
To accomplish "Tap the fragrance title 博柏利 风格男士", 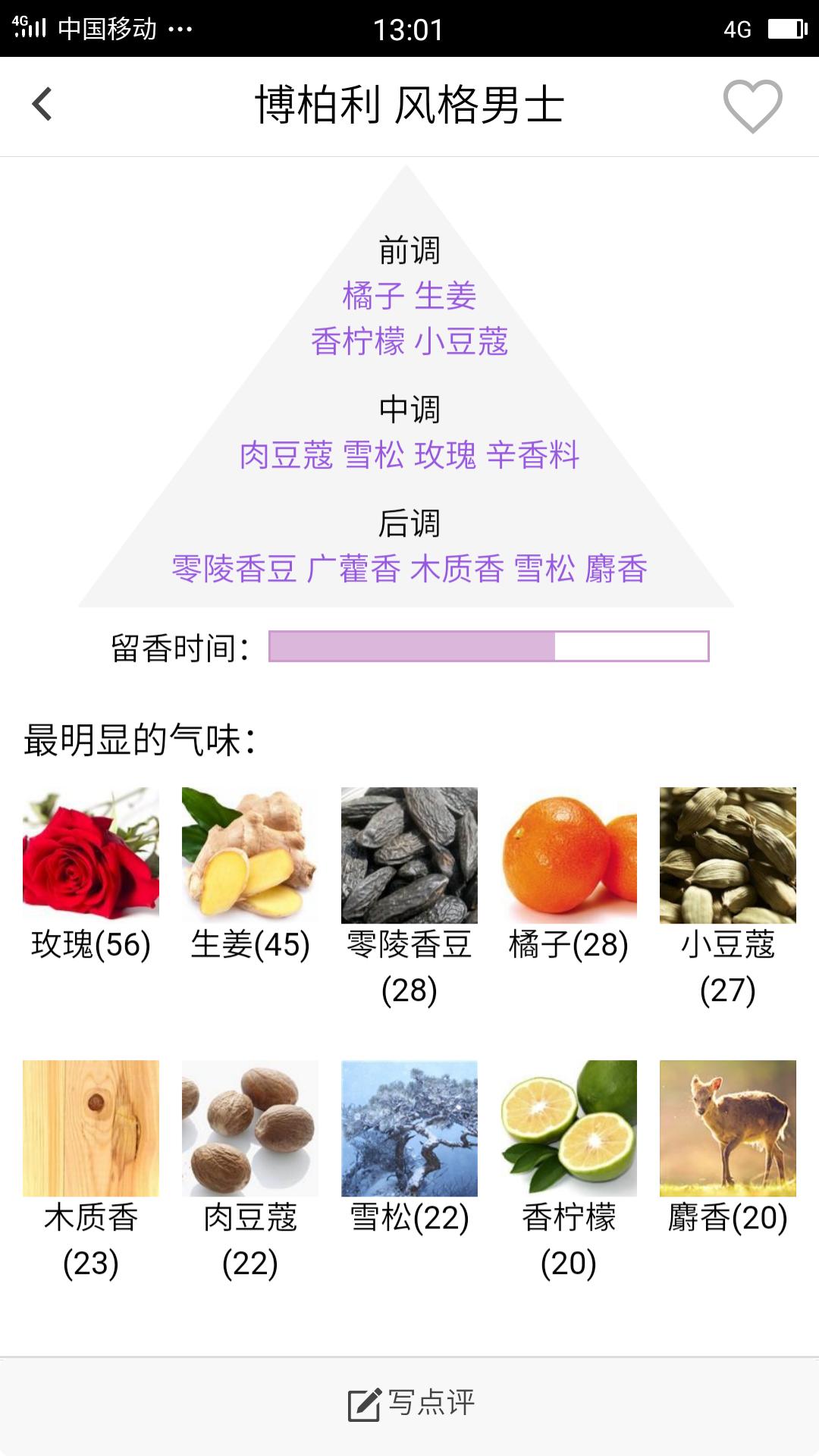I will point(409,106).
